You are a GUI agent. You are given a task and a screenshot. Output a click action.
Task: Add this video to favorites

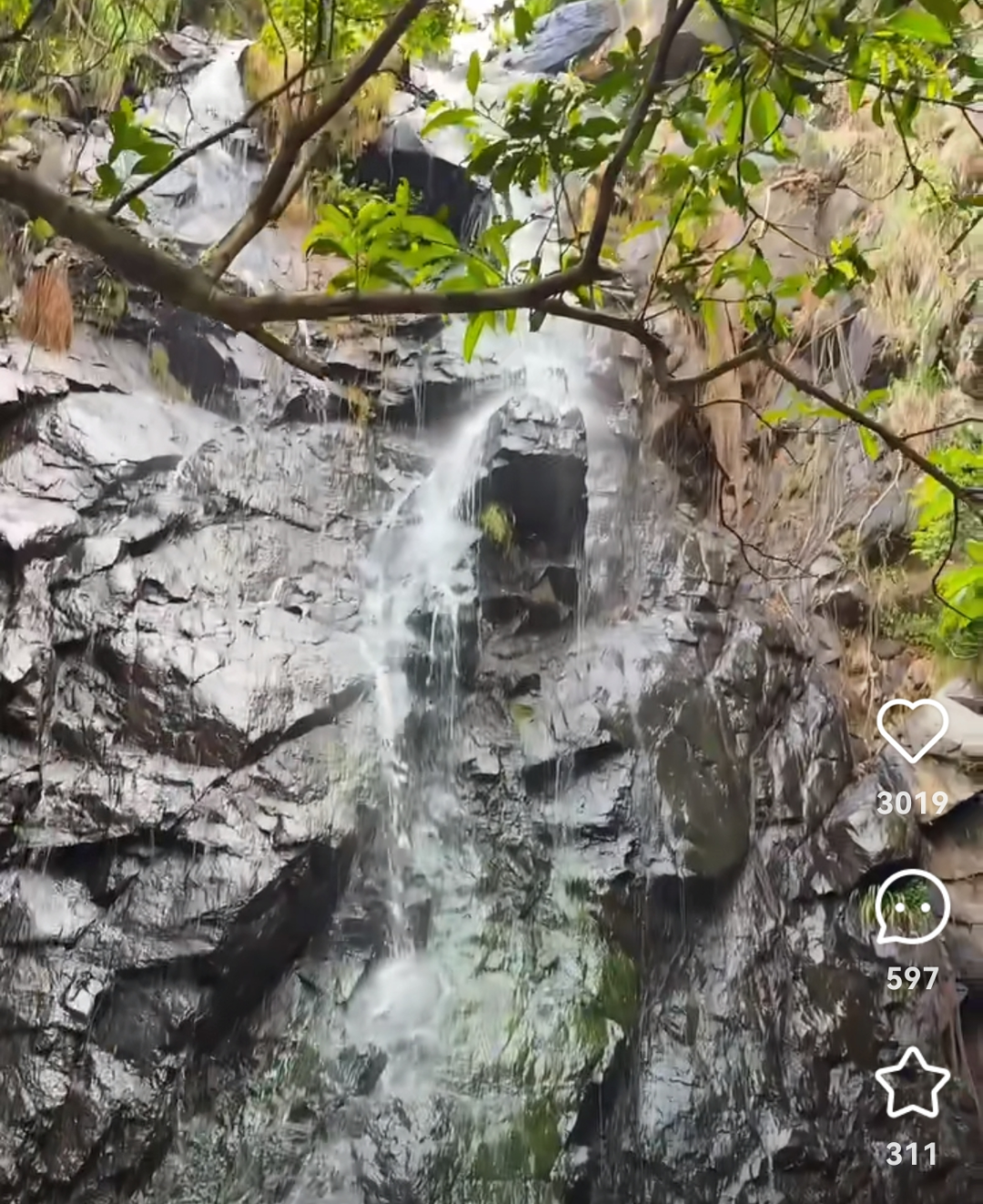912,1083
